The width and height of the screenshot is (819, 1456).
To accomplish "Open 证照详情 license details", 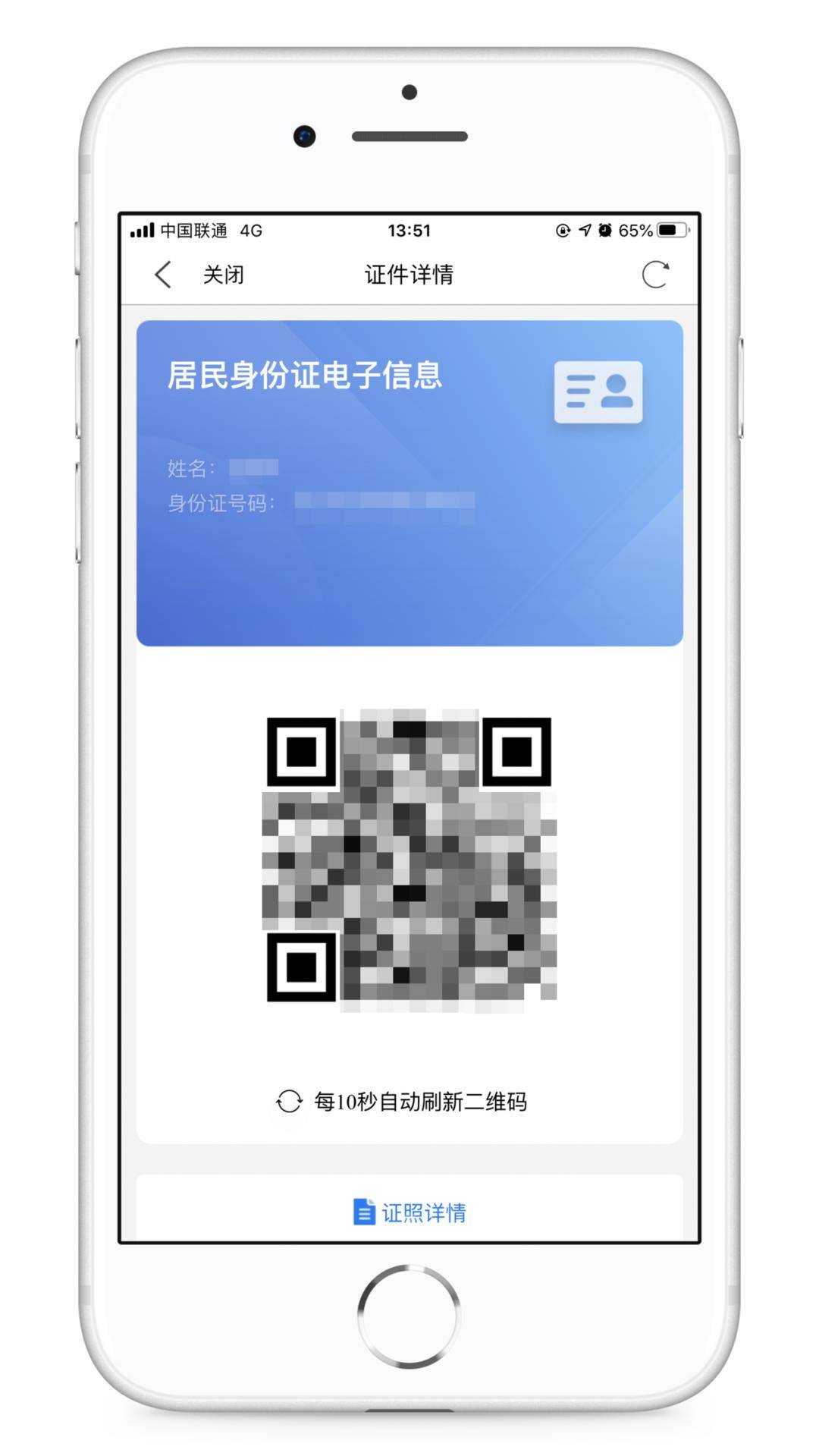I will point(410,1212).
